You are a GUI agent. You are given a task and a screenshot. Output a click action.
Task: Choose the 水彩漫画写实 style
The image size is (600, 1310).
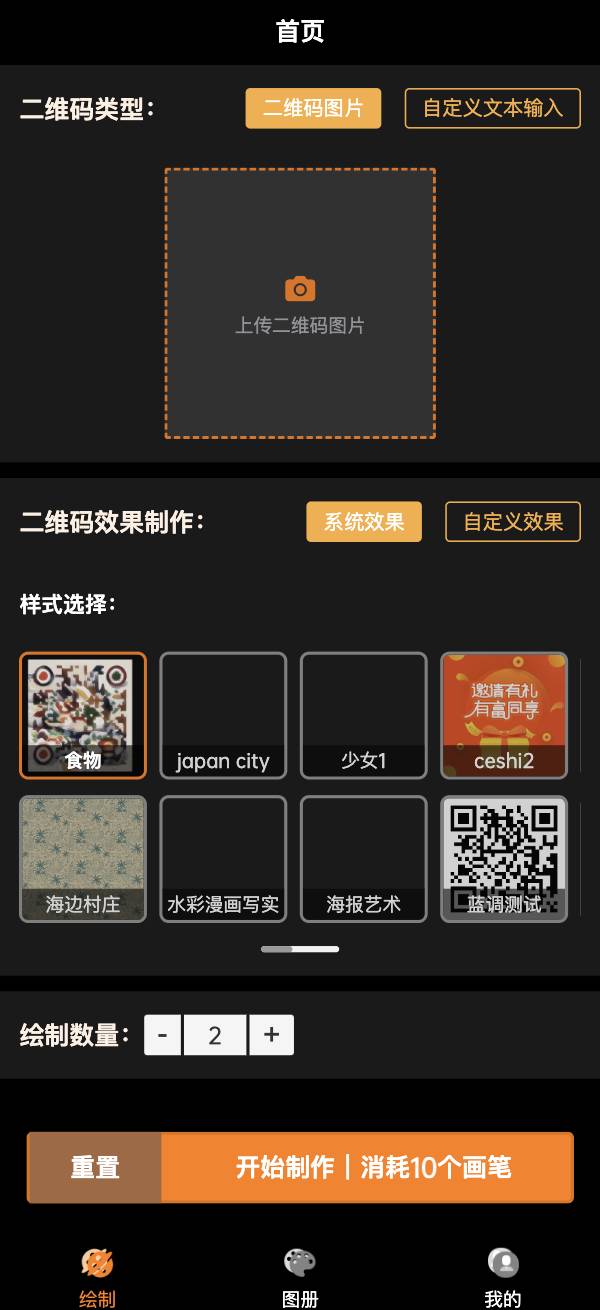coord(223,858)
